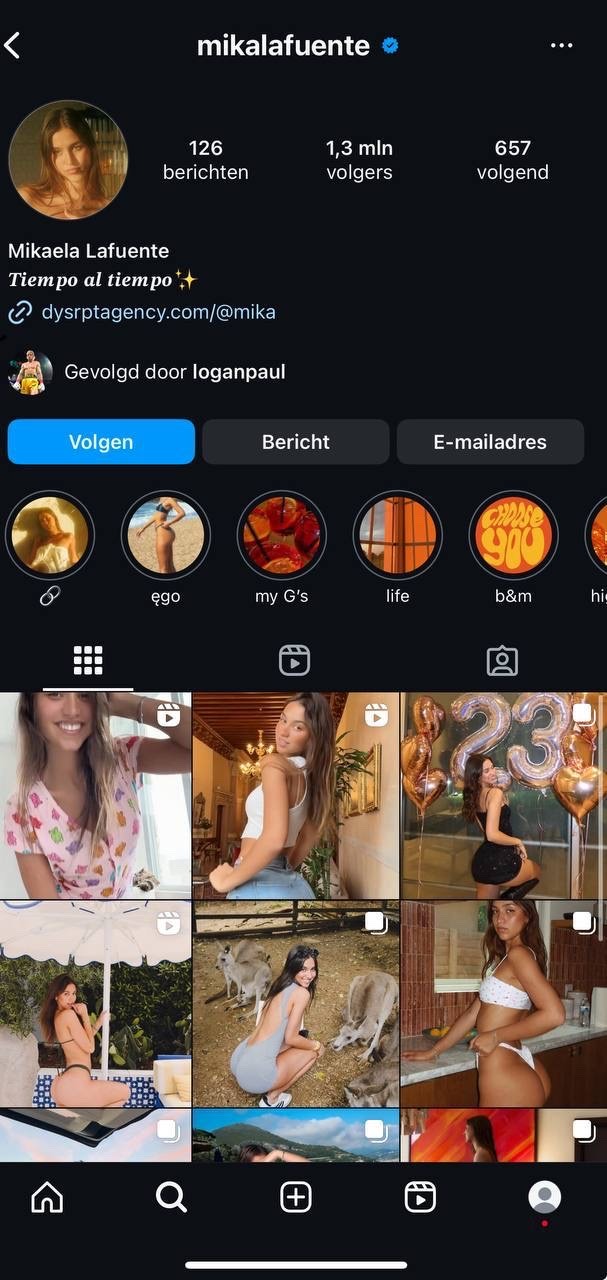607x1280 pixels.
Task: Tap the E-mailadres button
Action: (x=490, y=442)
